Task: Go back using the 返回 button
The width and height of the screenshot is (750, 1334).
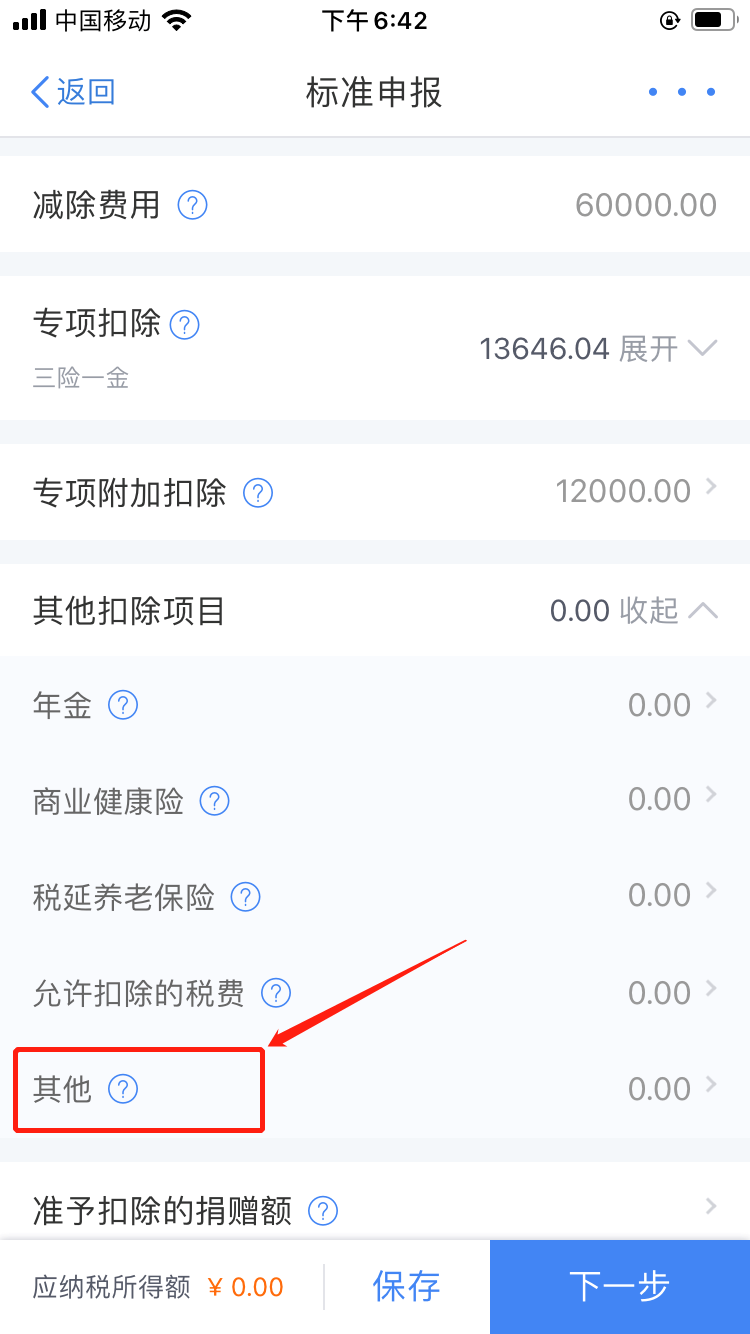Action: point(73,92)
